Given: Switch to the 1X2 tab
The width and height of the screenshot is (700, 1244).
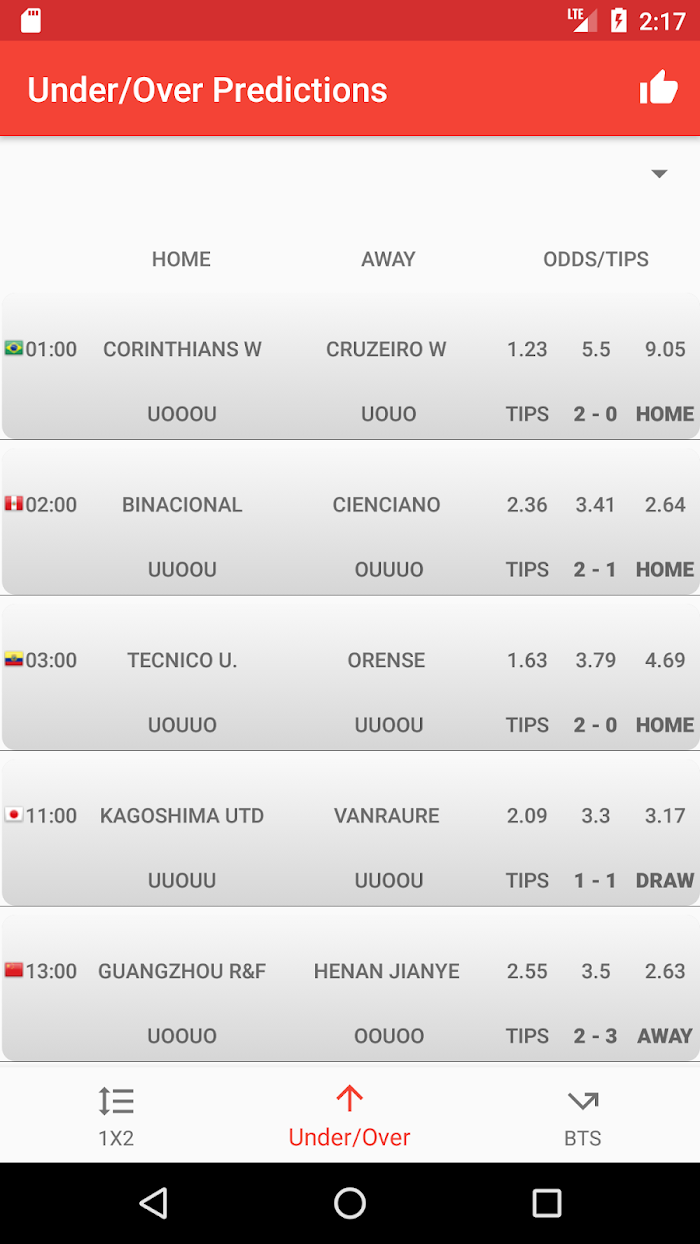Looking at the screenshot, I should click(116, 1116).
